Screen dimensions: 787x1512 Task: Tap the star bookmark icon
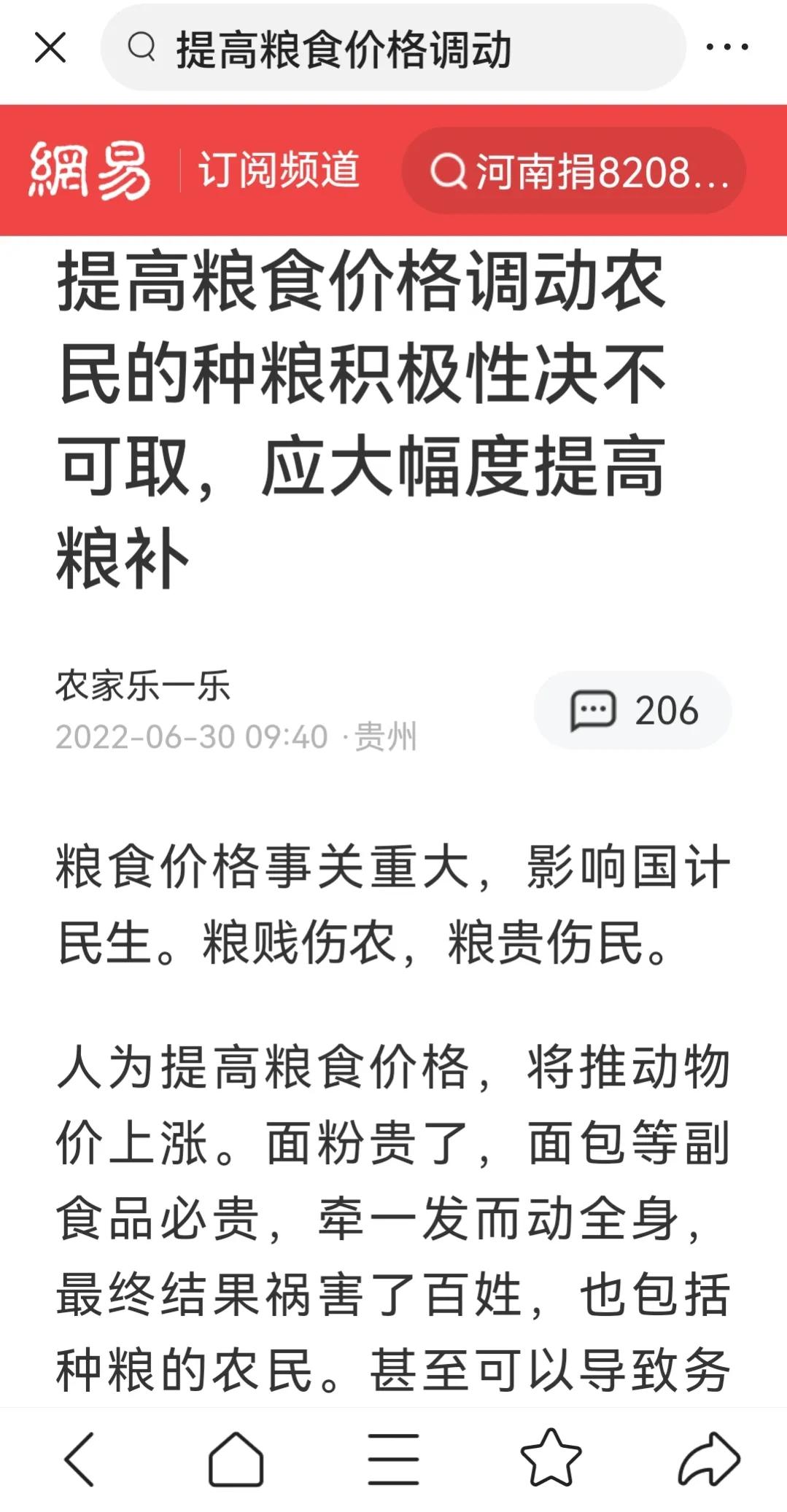[x=551, y=1458]
